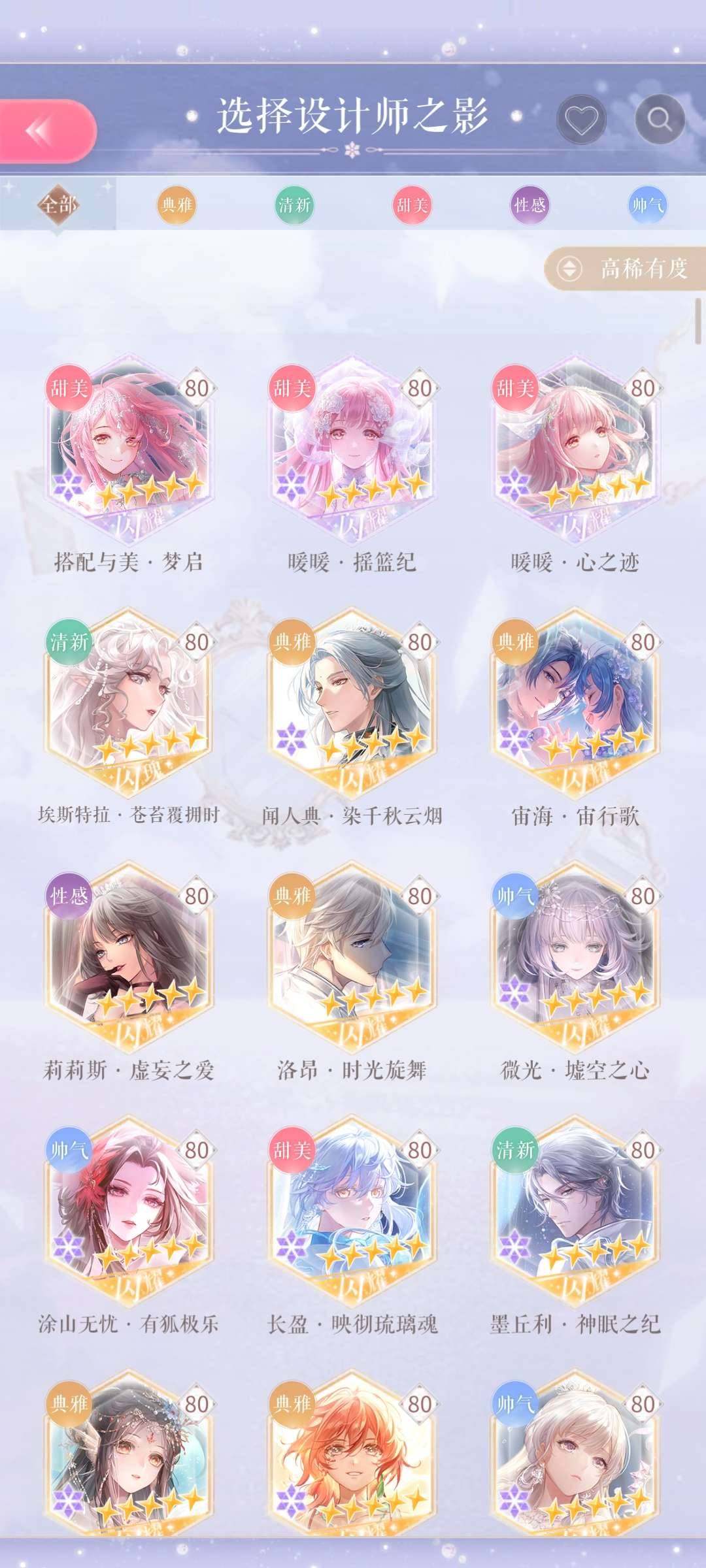The image size is (706, 1568).
Task: Switch to the 典雅 tab
Action: (176, 205)
